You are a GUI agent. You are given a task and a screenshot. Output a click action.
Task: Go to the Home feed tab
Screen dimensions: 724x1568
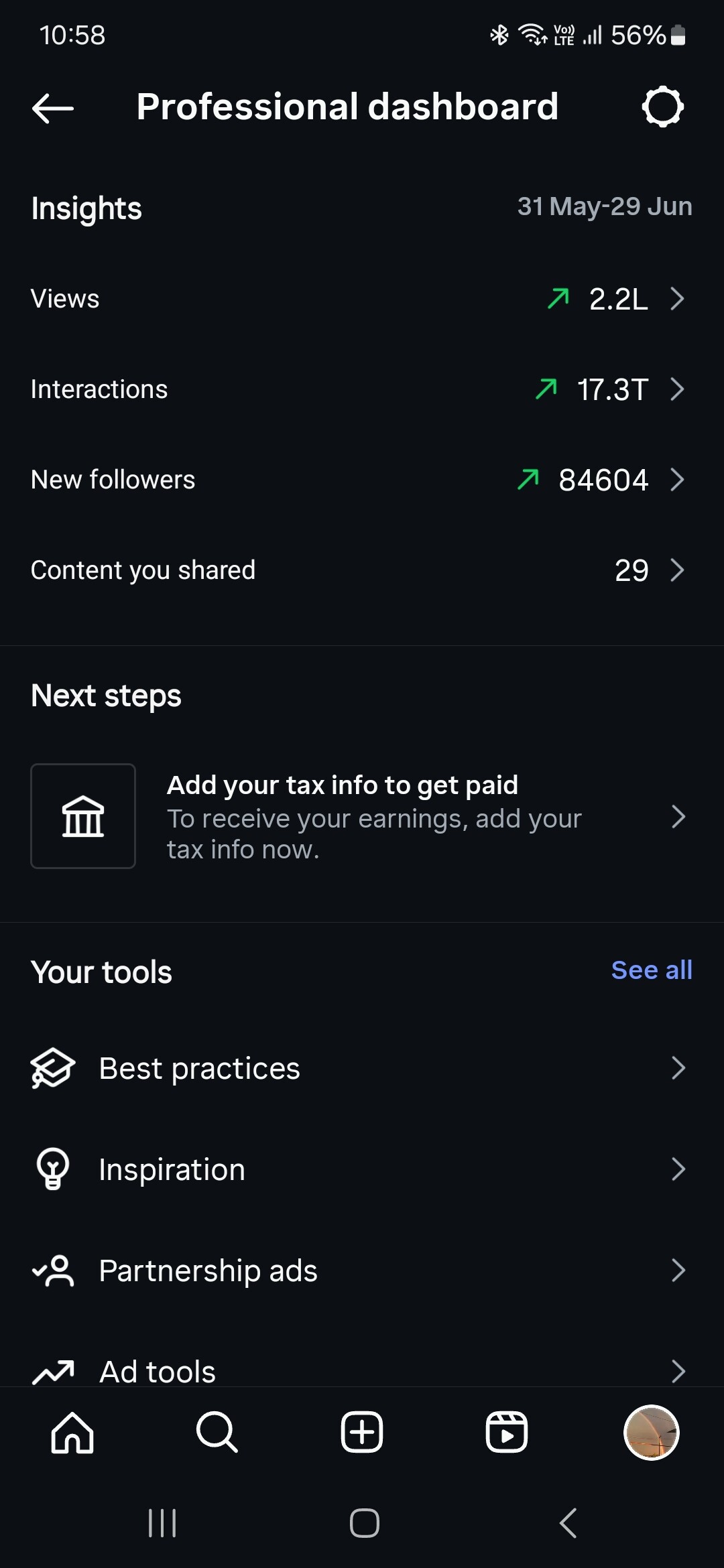click(x=72, y=1433)
